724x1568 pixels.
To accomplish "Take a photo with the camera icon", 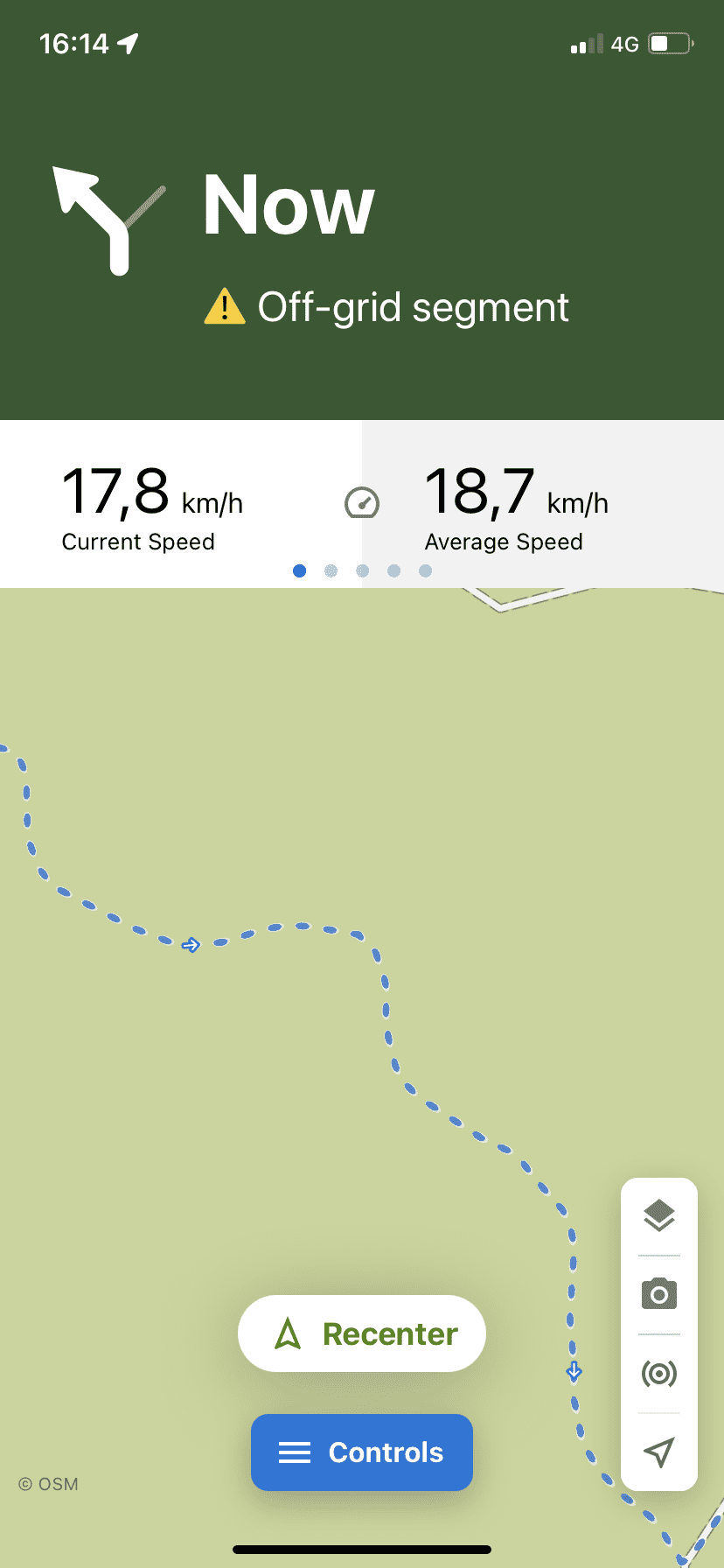I will point(659,1294).
